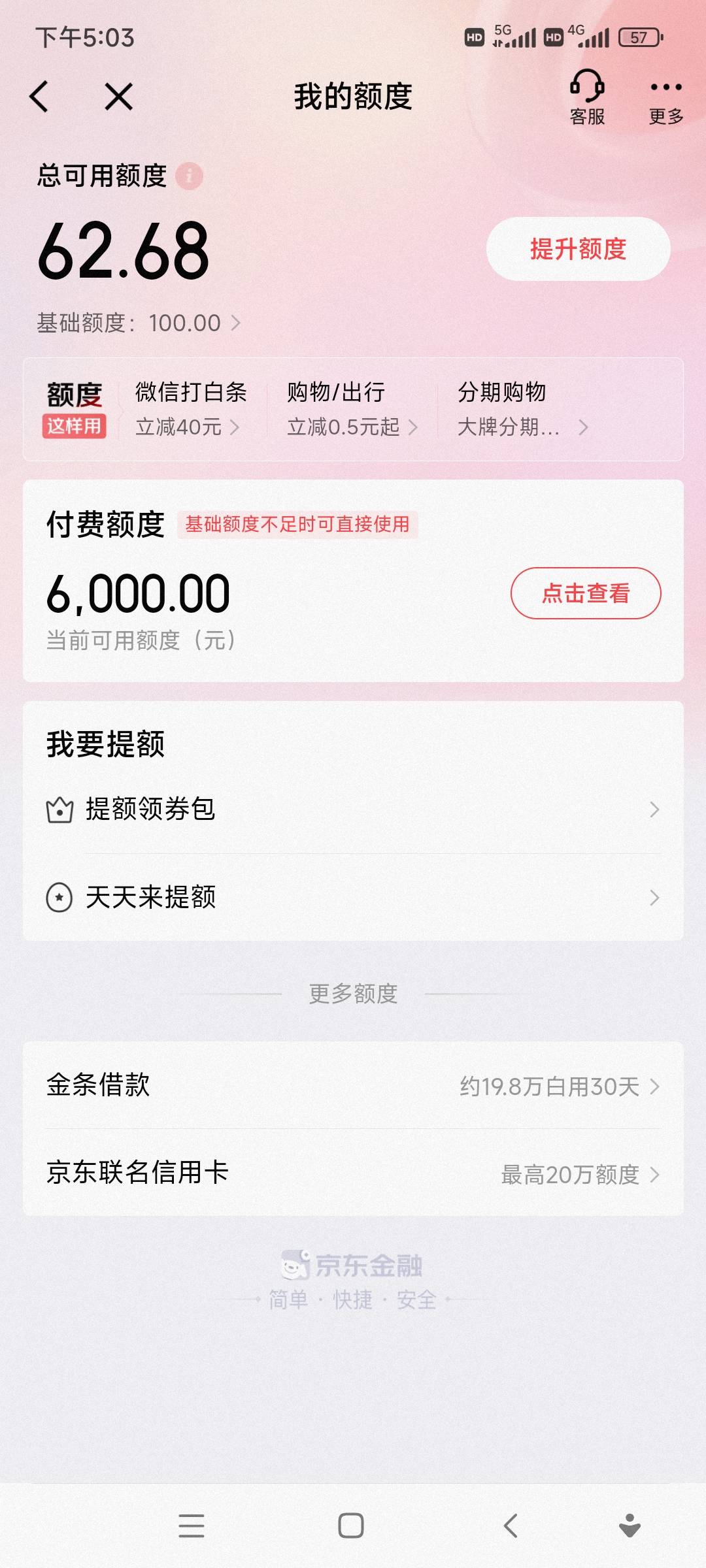The height and width of the screenshot is (1568, 706).
Task: Open 金条借款 loan option
Action: 353,1085
